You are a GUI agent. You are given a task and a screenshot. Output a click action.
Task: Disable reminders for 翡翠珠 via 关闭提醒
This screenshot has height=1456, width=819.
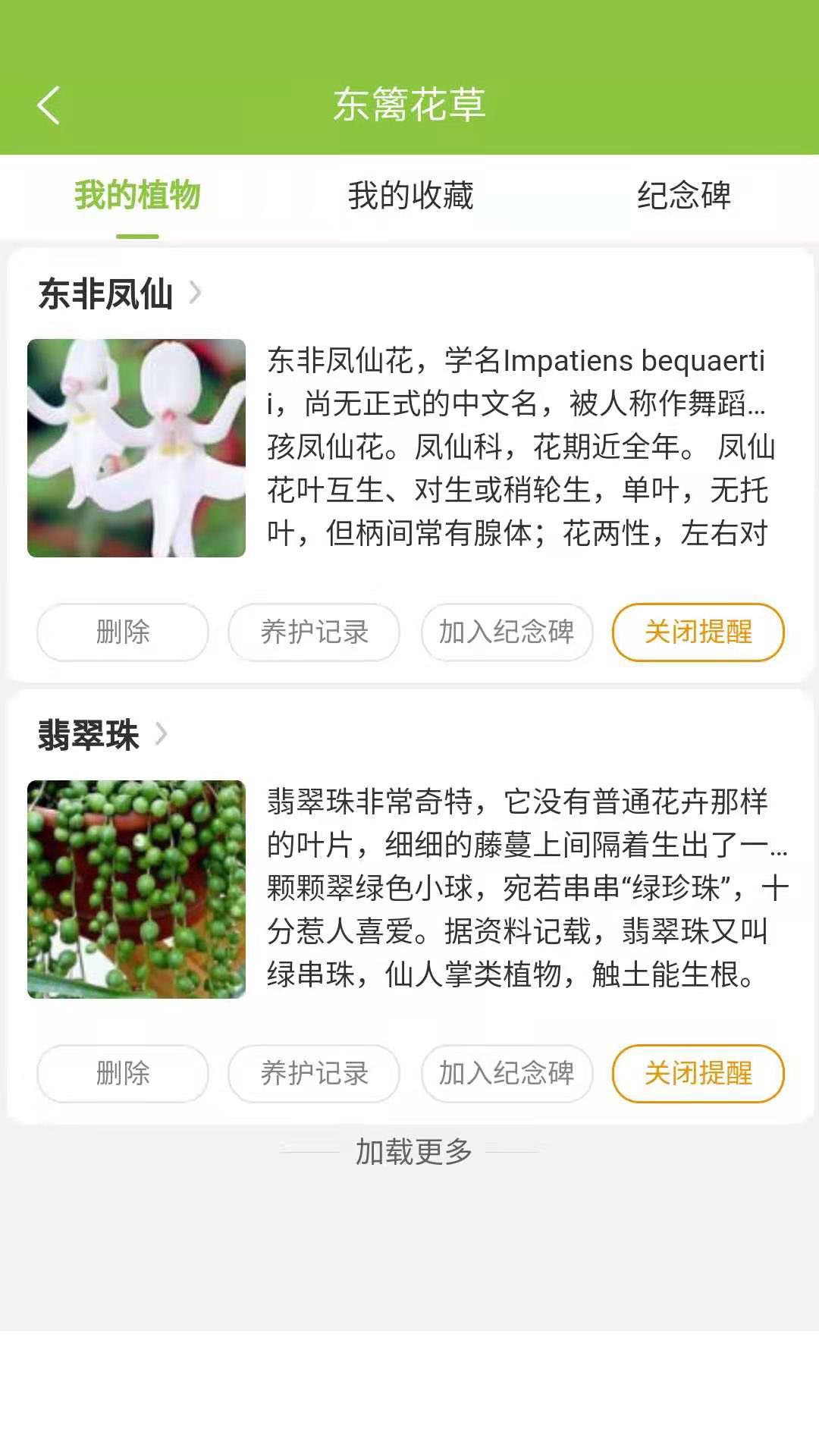pos(698,1074)
